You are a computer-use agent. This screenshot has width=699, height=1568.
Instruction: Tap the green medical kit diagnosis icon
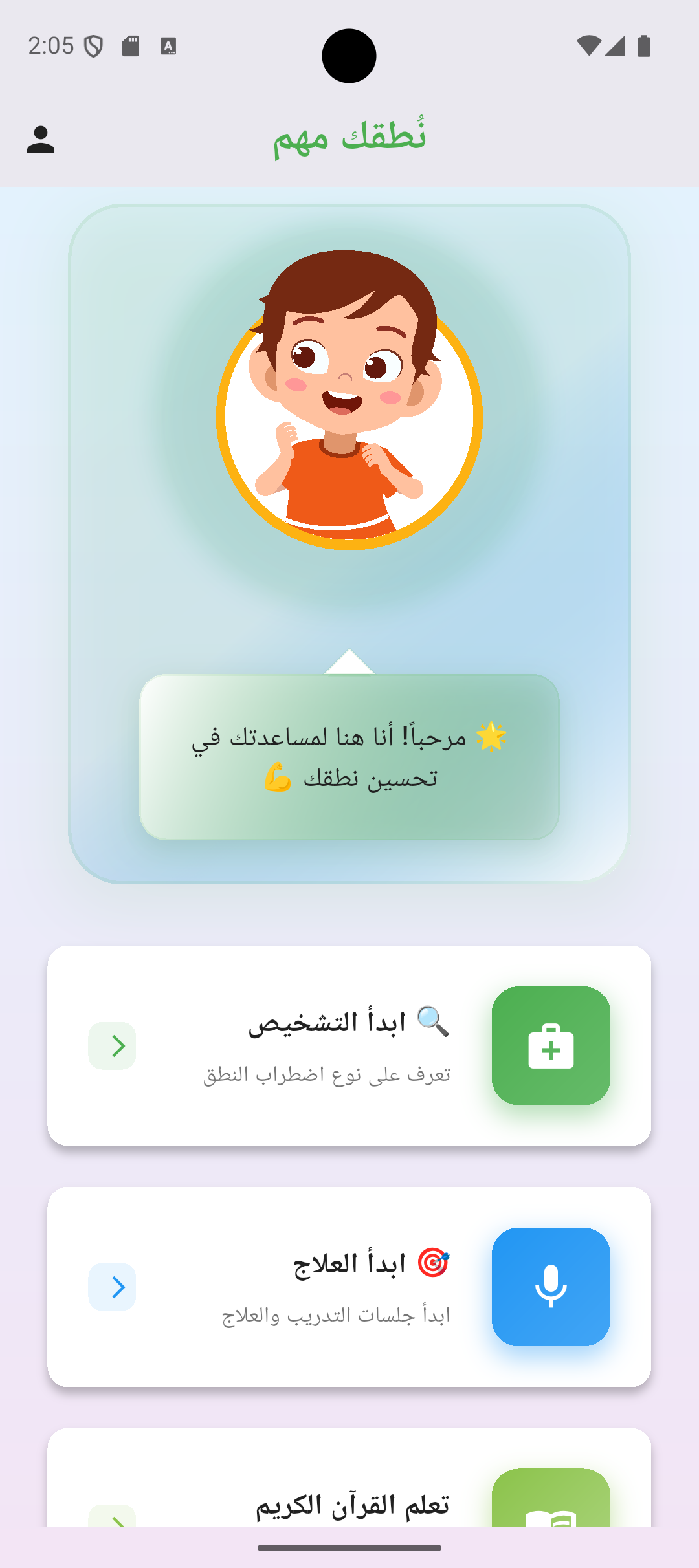(x=551, y=1045)
